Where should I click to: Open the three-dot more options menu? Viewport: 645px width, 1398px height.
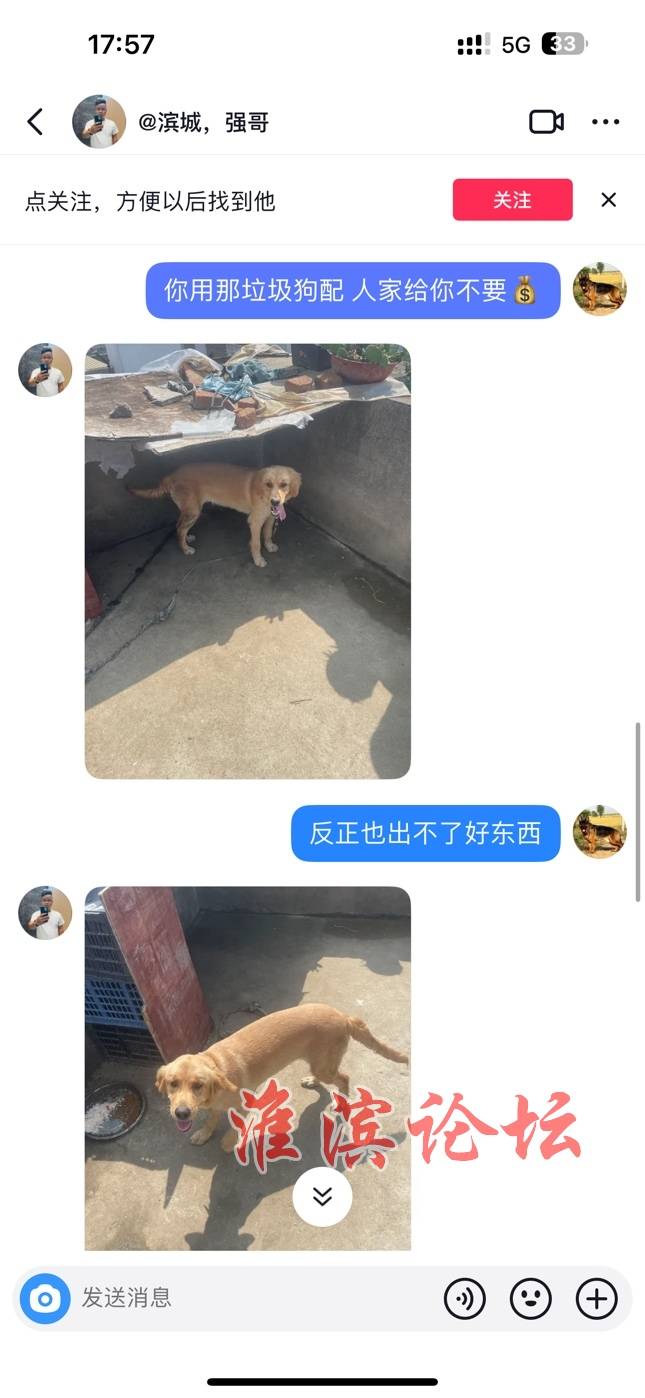(x=606, y=122)
